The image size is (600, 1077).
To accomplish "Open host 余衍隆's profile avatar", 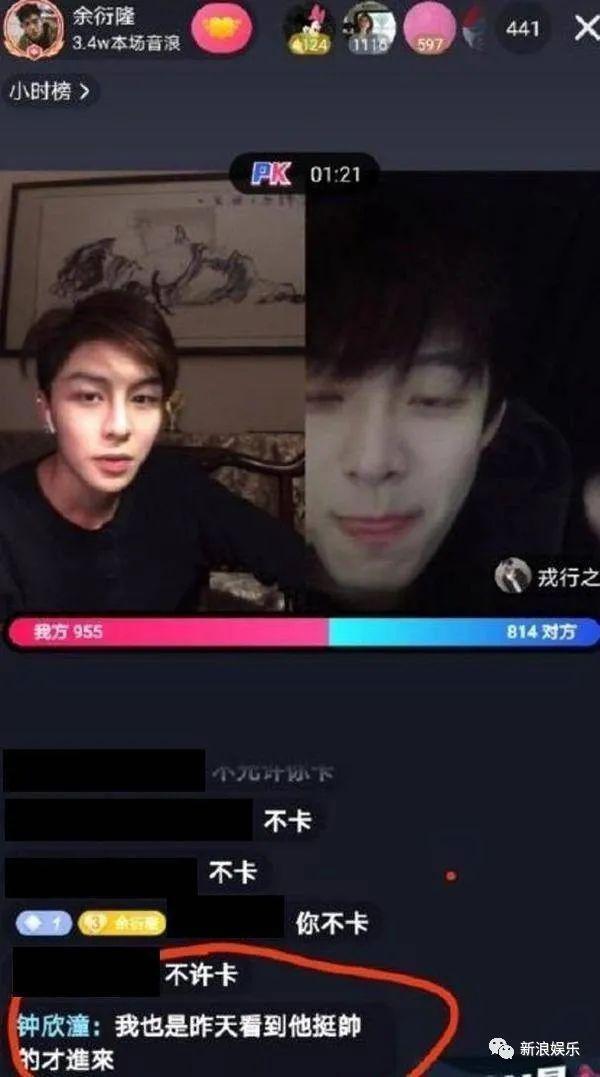I will point(30,29).
